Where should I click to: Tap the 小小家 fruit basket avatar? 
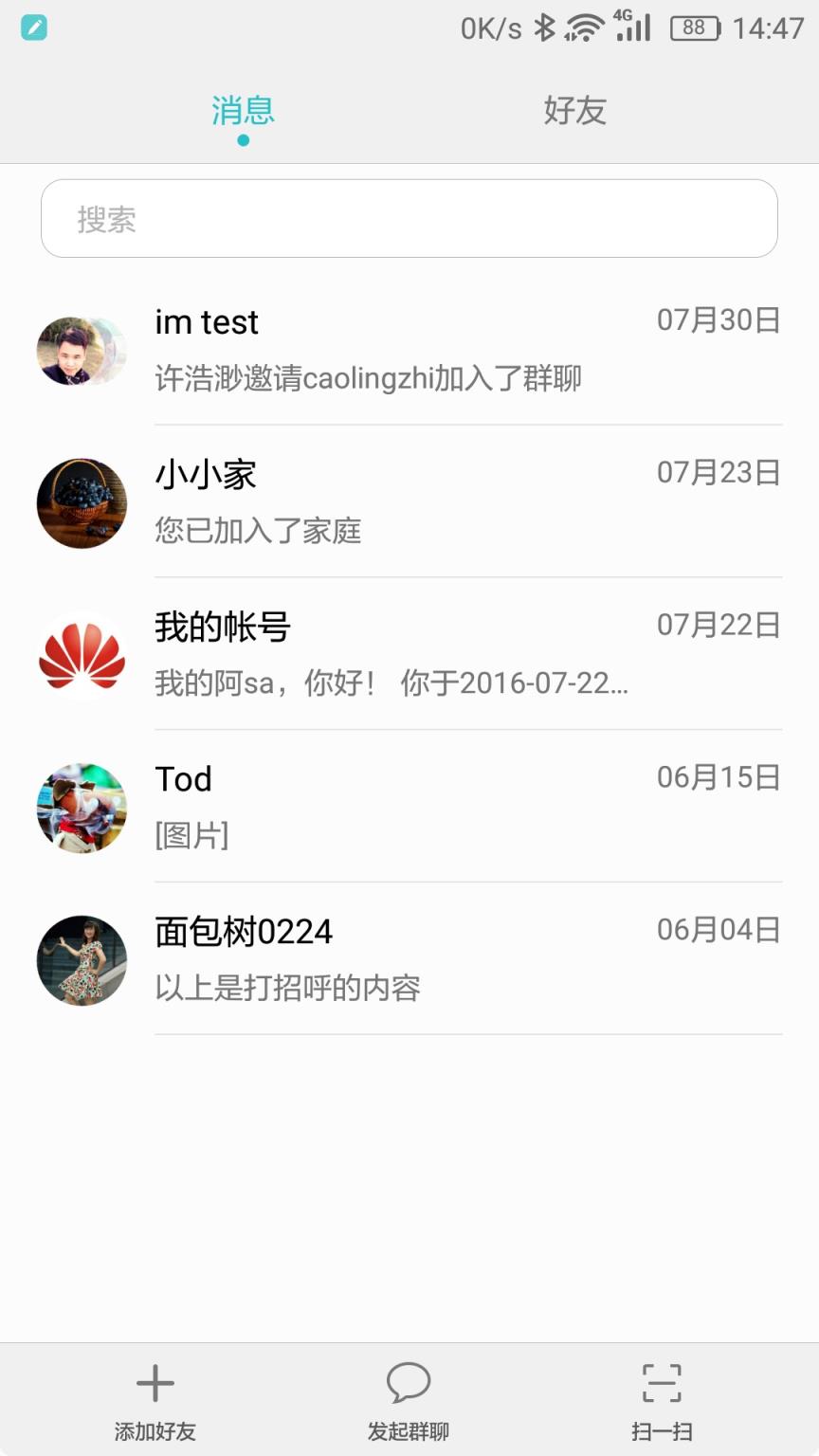pyautogui.click(x=82, y=503)
